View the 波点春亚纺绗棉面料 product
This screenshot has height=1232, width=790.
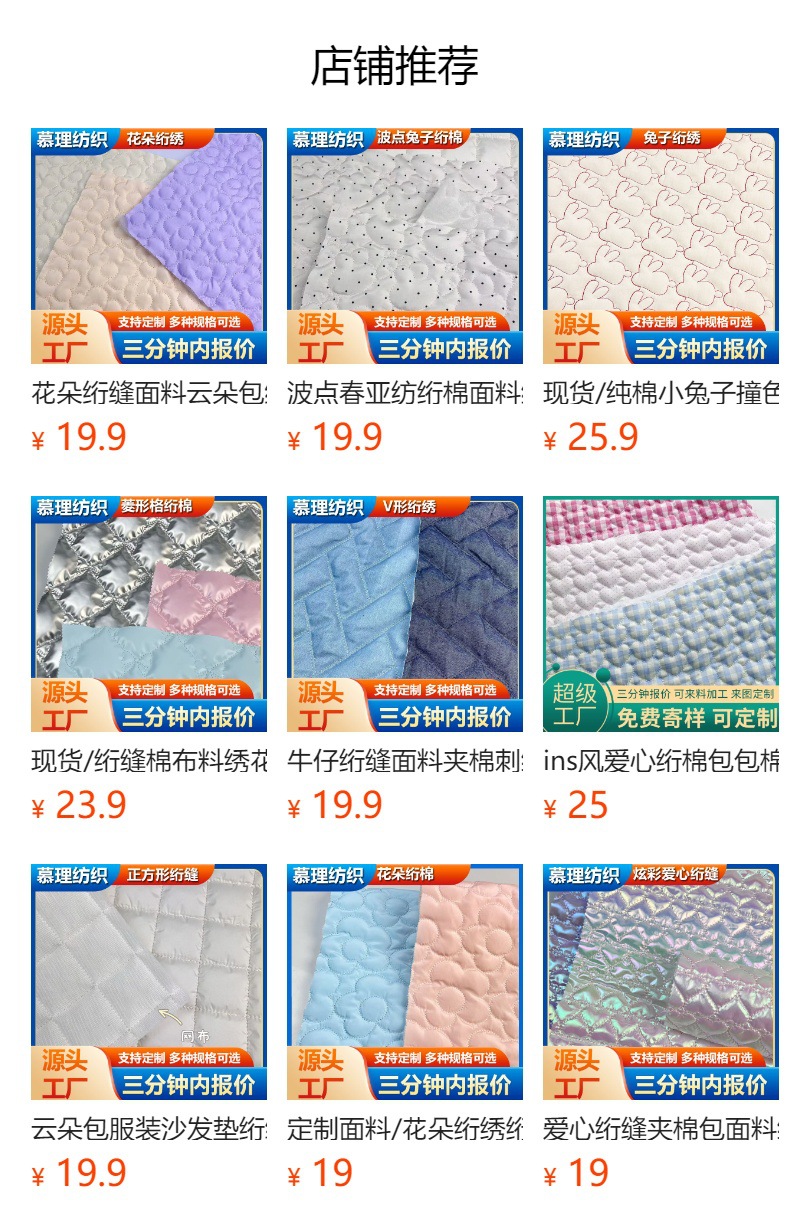click(404, 246)
